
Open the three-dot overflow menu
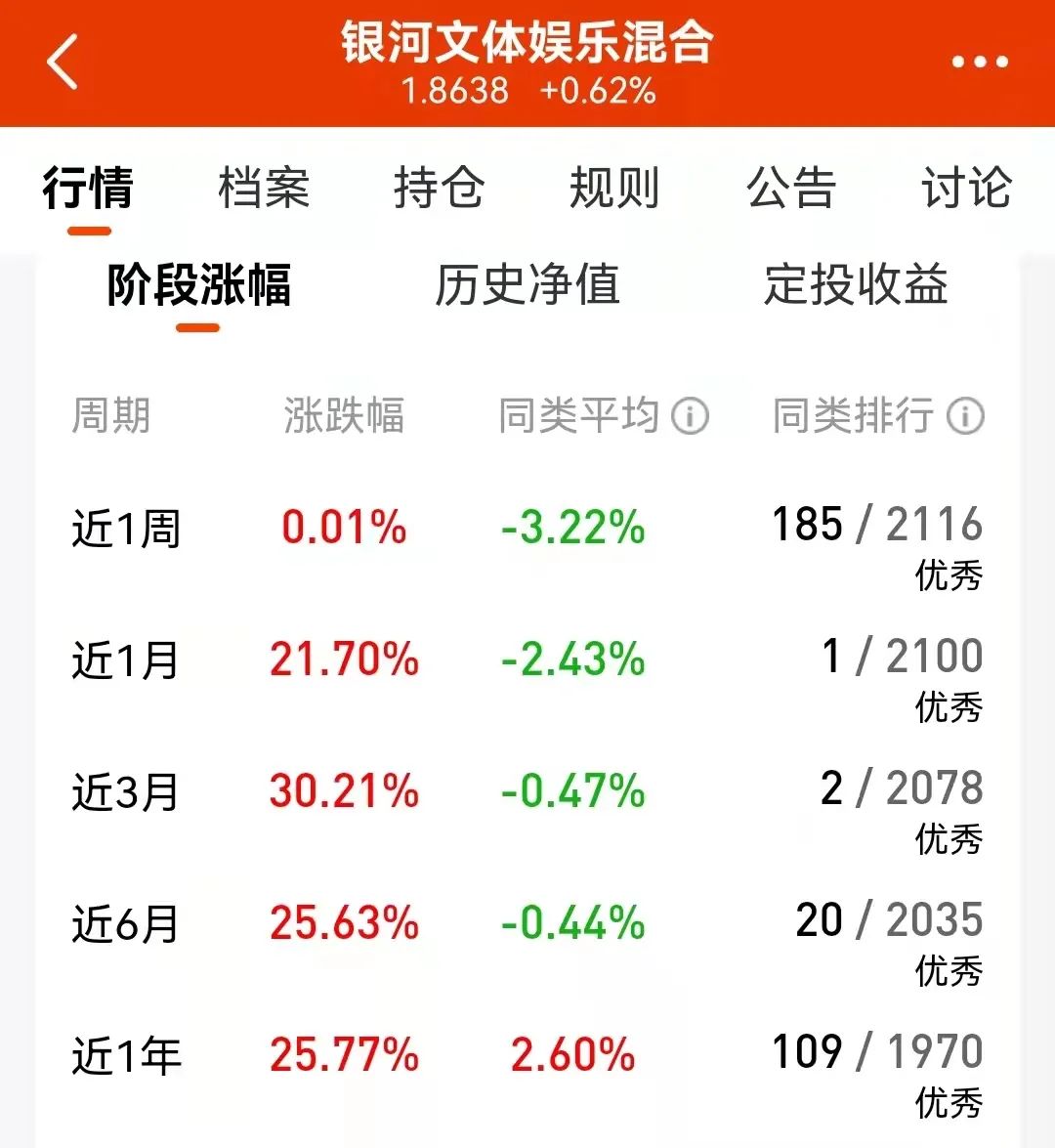coord(979,62)
